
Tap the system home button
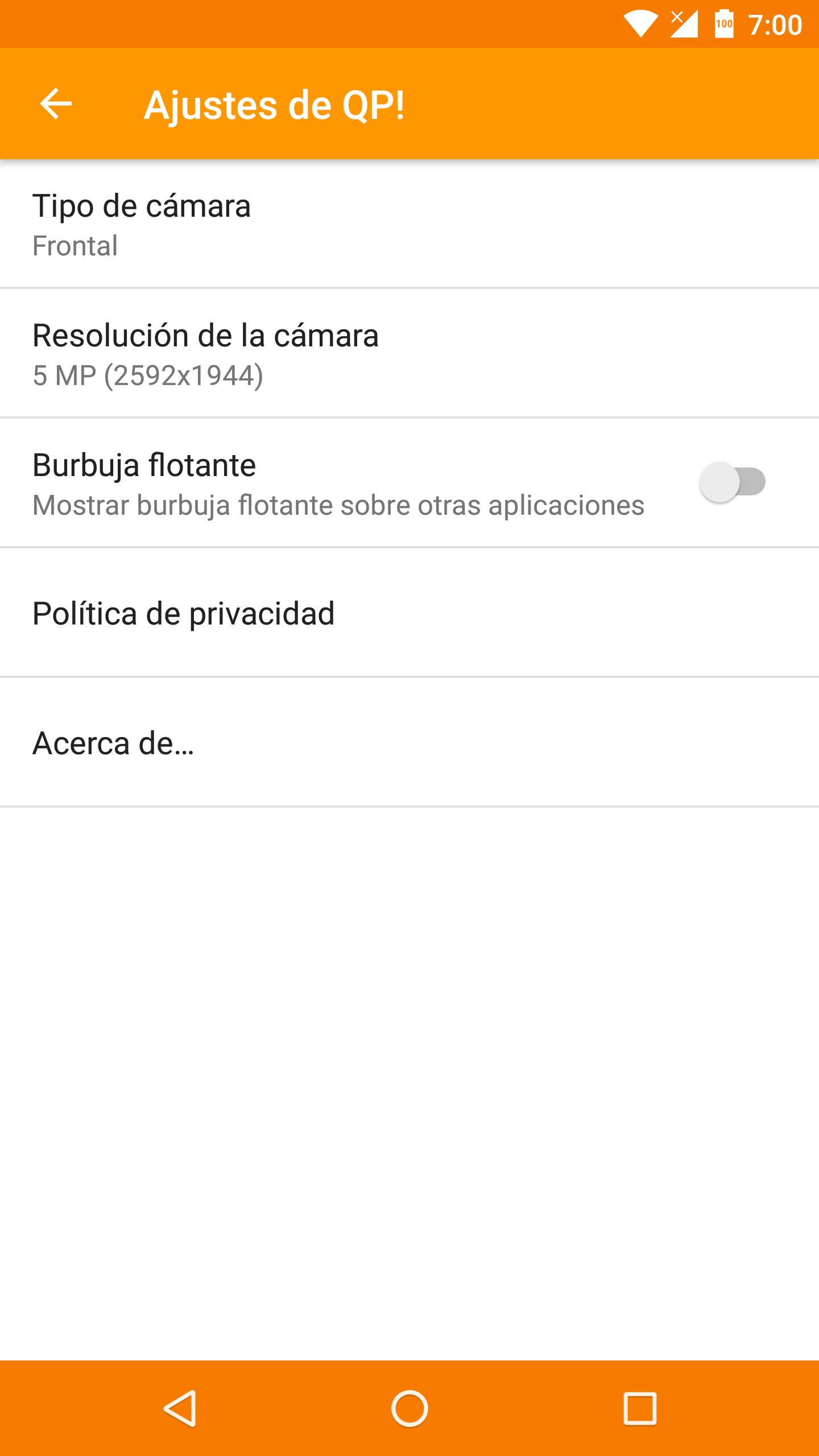[x=409, y=1408]
